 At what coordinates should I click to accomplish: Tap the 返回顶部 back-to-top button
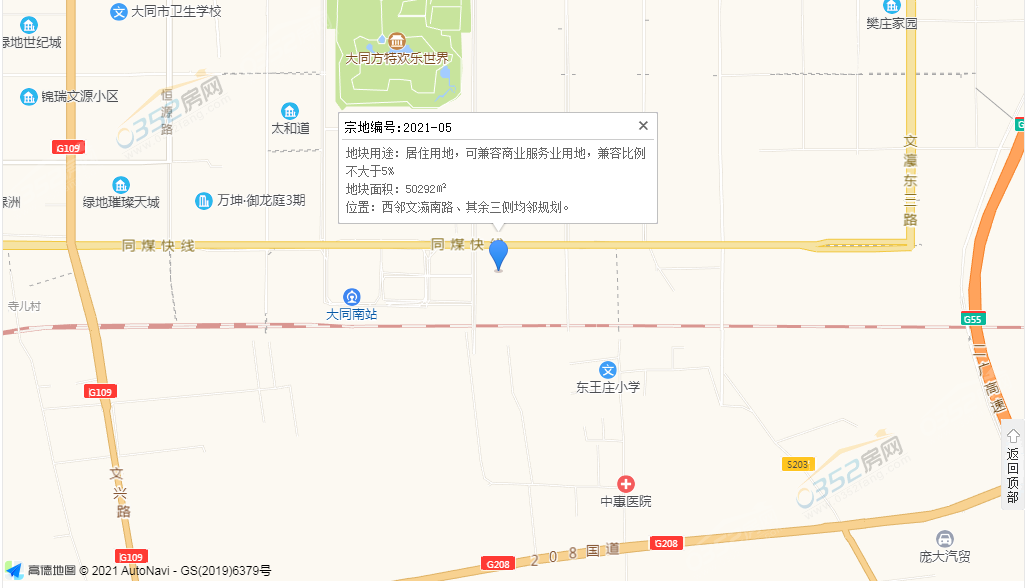pyautogui.click(x=1012, y=465)
